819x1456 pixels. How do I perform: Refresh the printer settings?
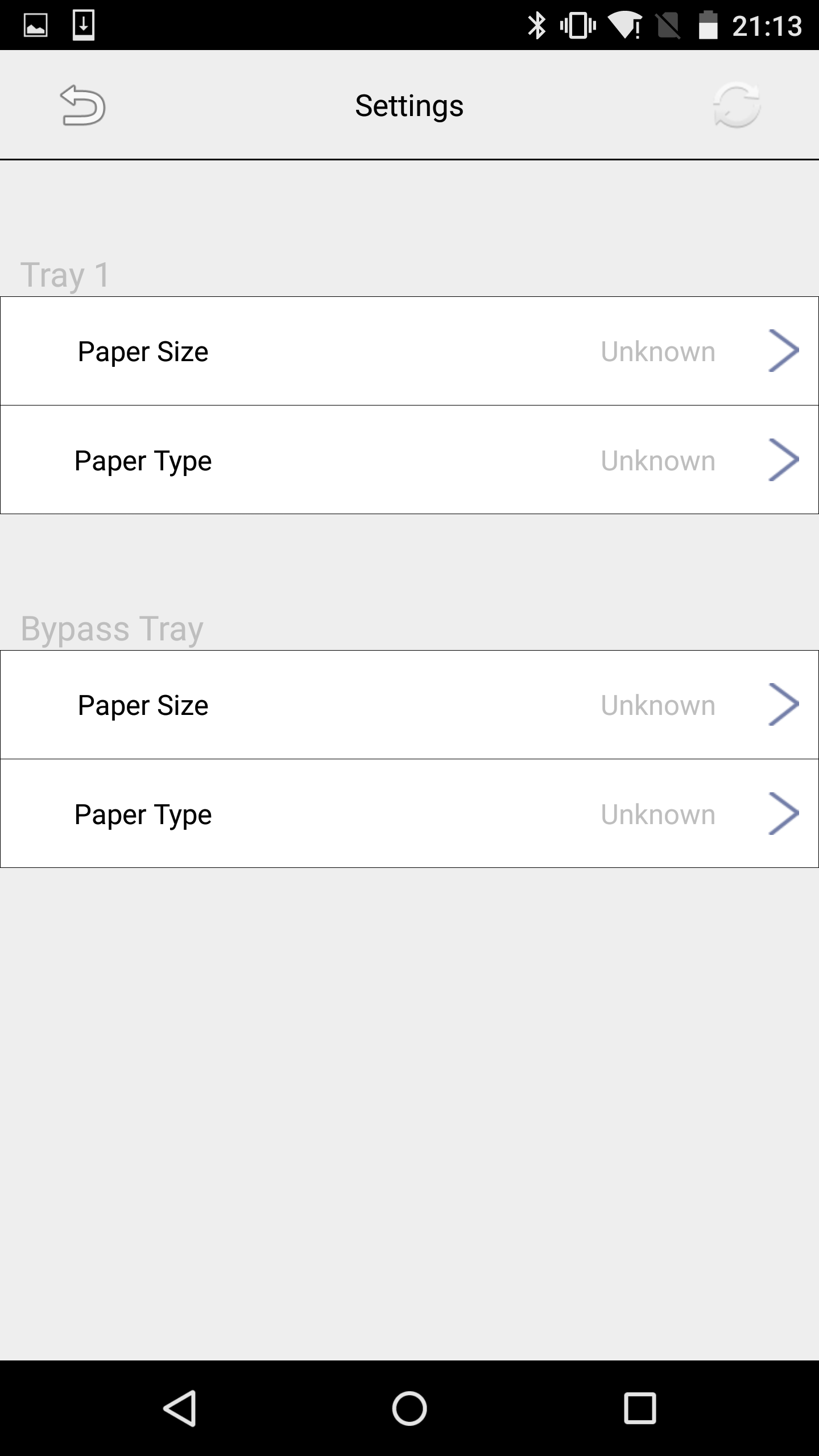point(737,106)
